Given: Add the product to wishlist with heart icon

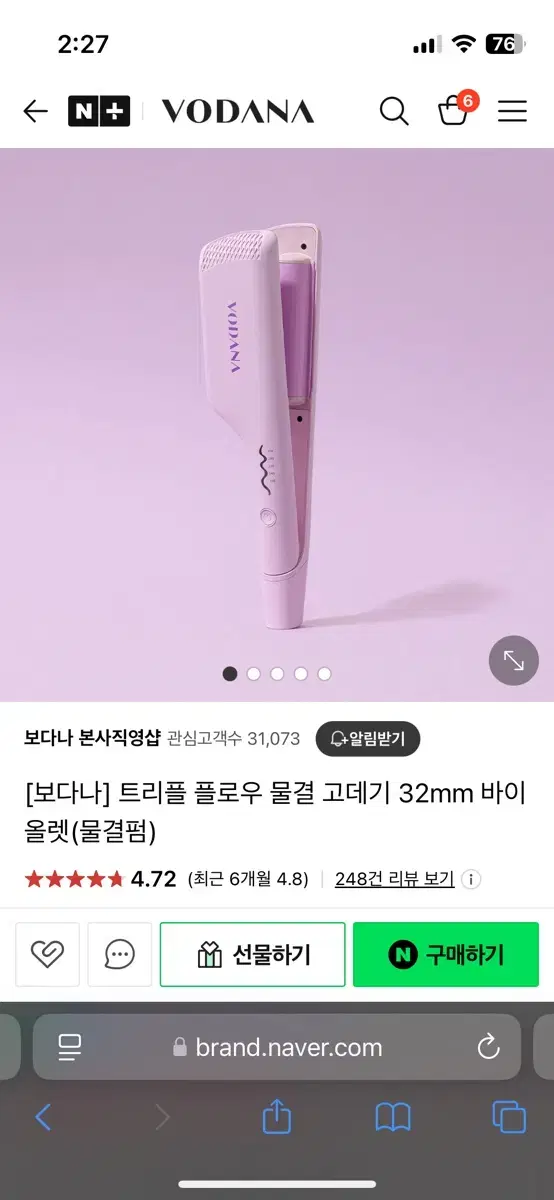Looking at the screenshot, I should coord(47,954).
